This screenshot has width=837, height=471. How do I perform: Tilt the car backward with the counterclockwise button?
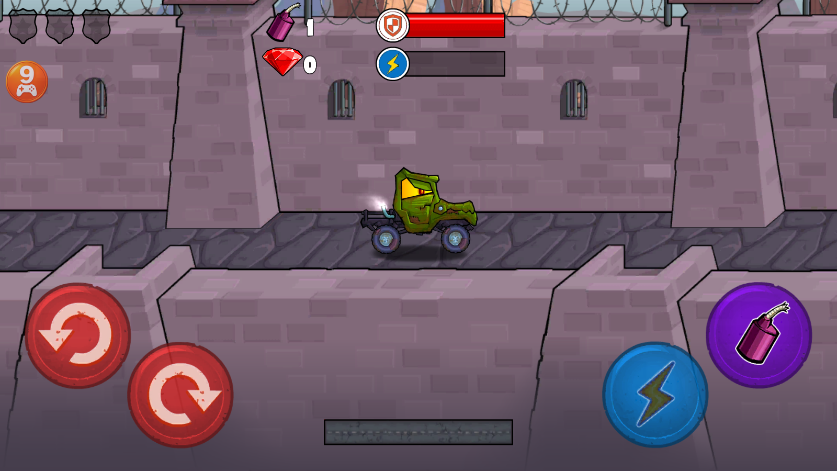point(78,336)
